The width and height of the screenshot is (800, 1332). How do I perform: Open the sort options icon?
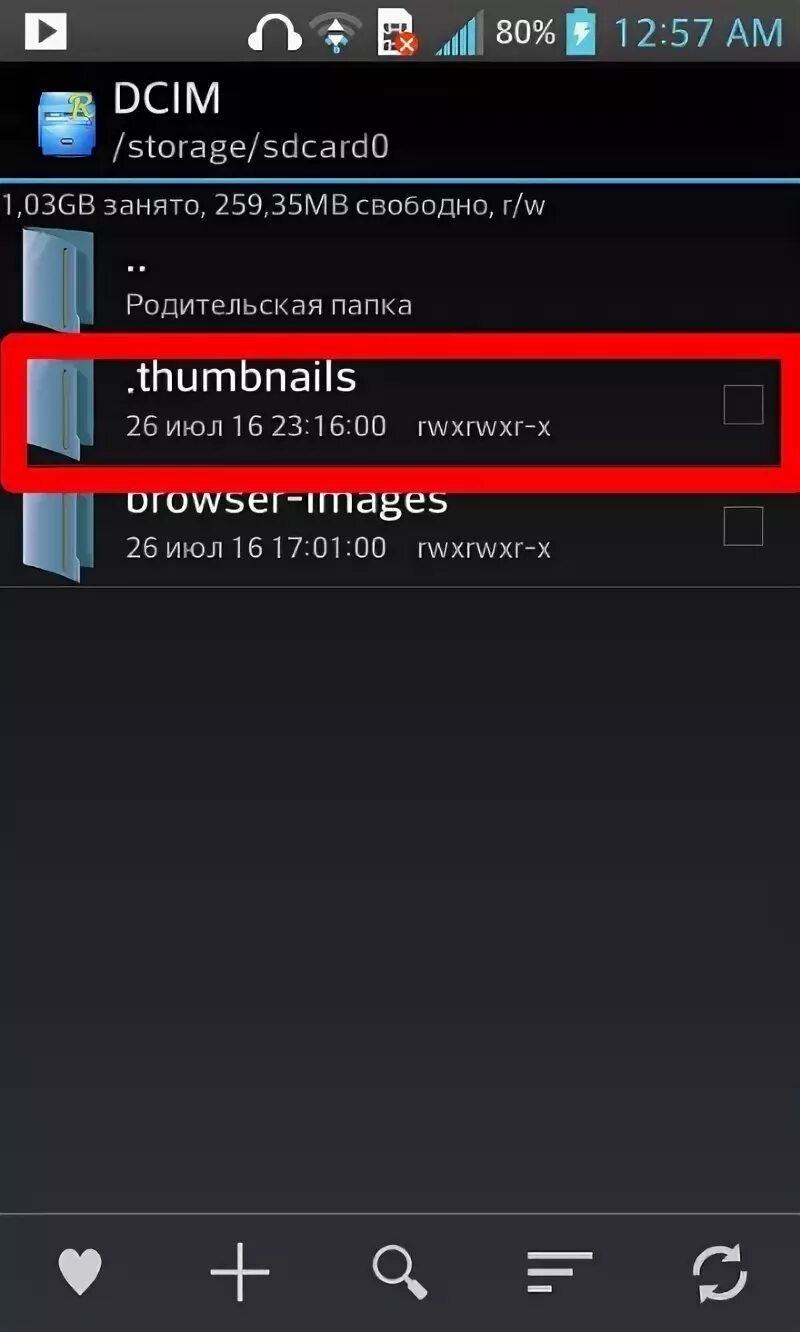tap(560, 1273)
